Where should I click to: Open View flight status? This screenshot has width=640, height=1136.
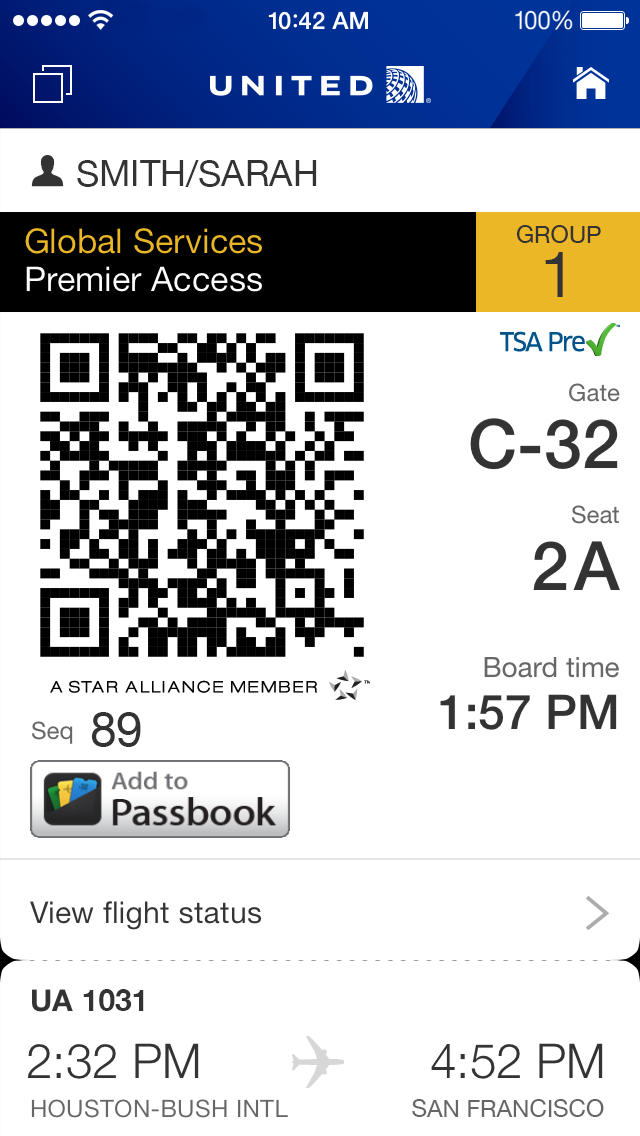pos(320,912)
